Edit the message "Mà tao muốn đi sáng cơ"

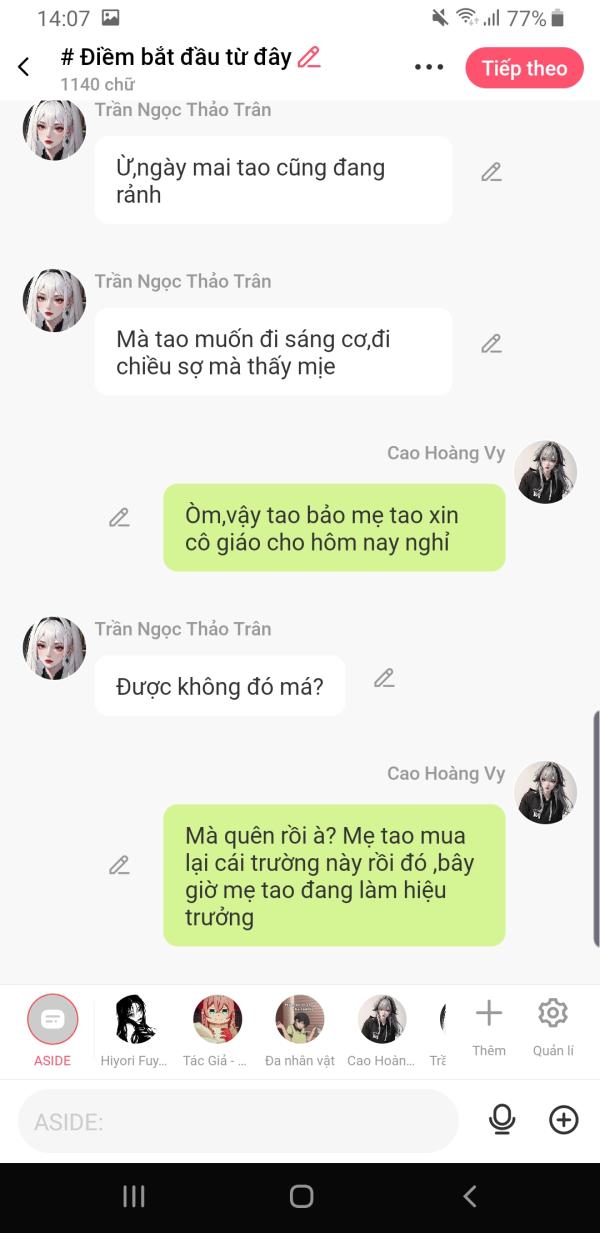pos(491,344)
